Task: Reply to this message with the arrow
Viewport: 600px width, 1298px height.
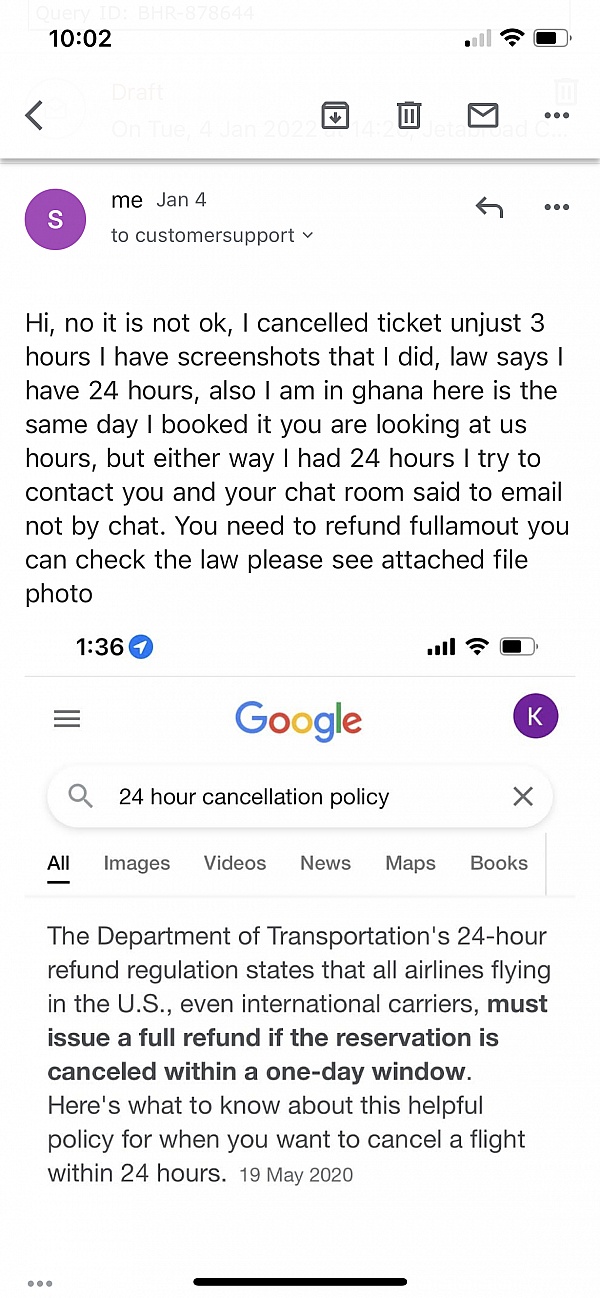Action: click(489, 207)
